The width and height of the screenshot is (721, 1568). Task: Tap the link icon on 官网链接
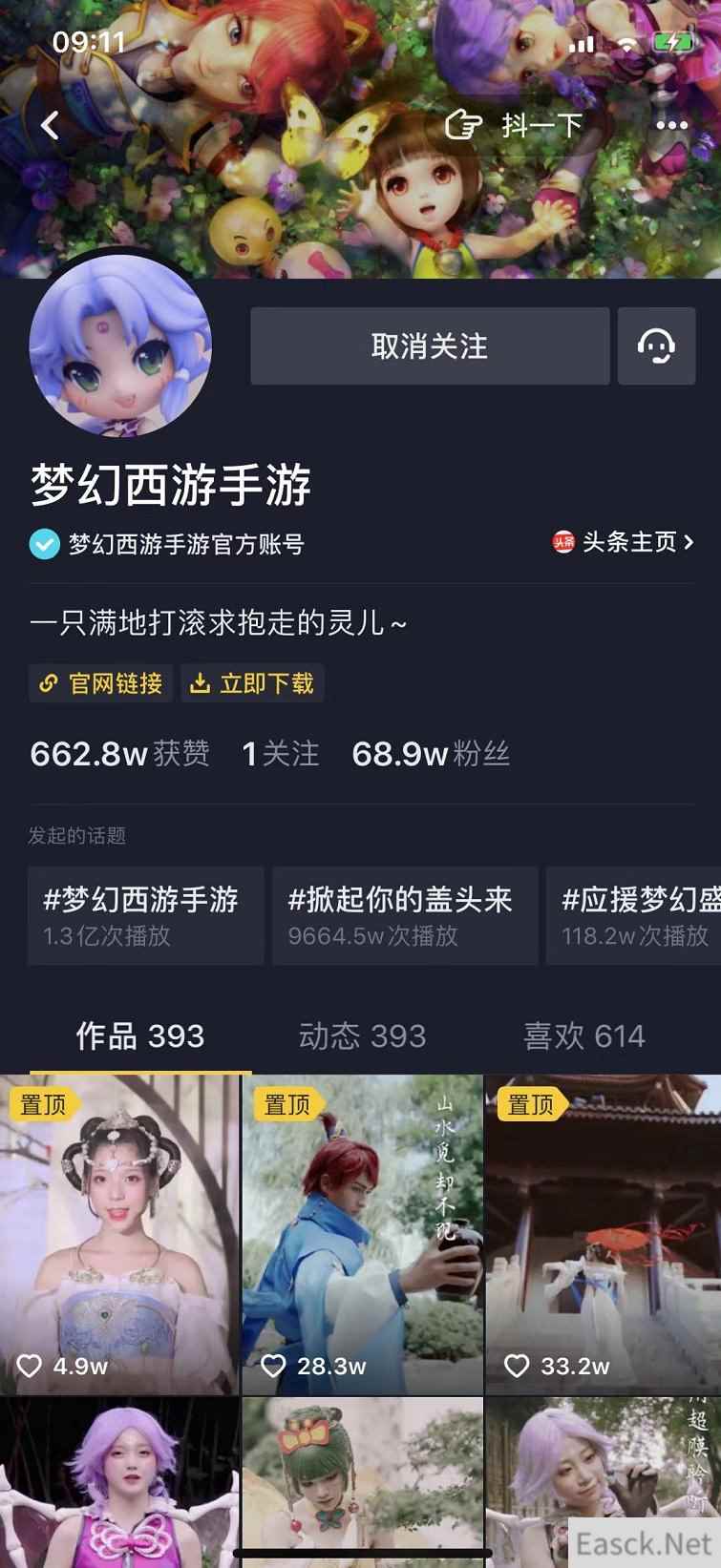pos(49,683)
